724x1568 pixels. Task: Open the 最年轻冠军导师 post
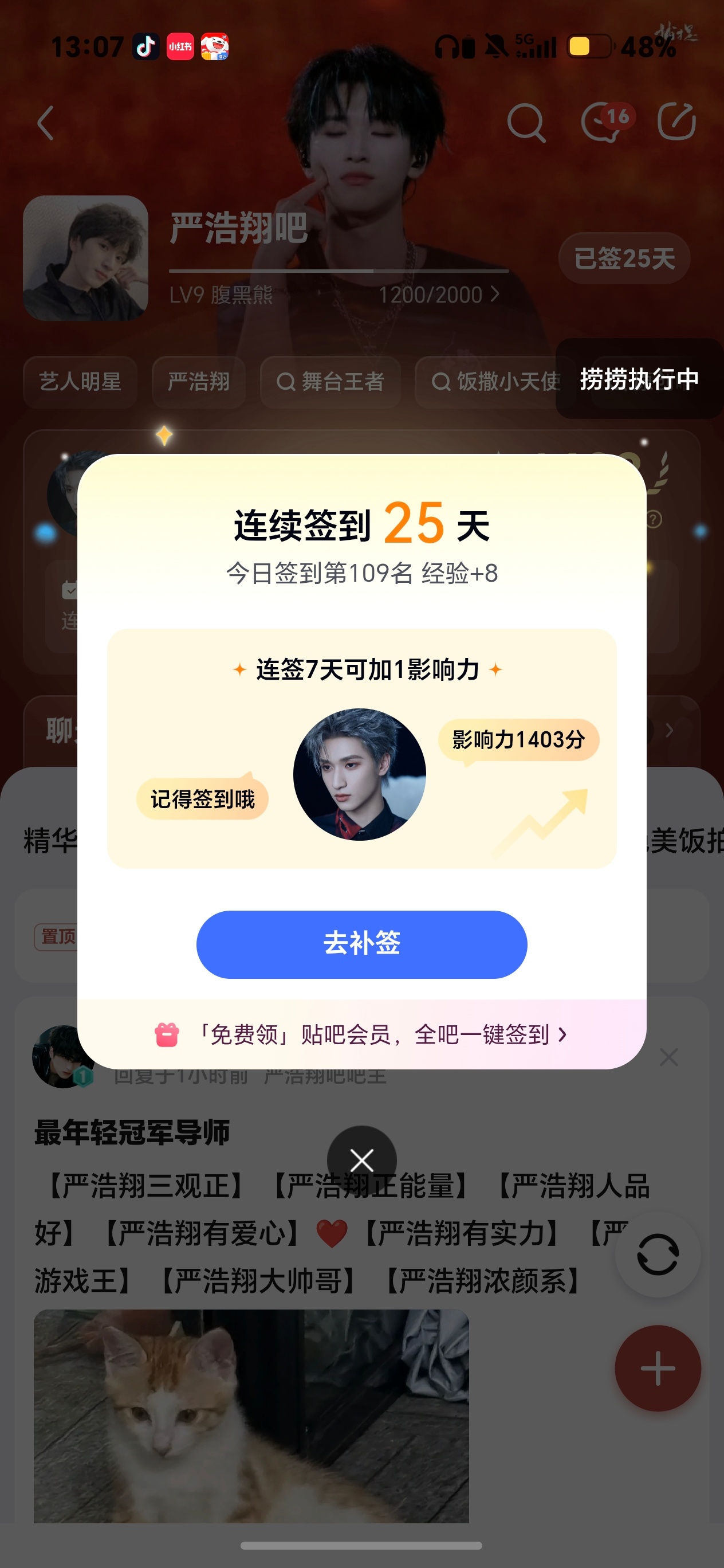click(x=132, y=1132)
